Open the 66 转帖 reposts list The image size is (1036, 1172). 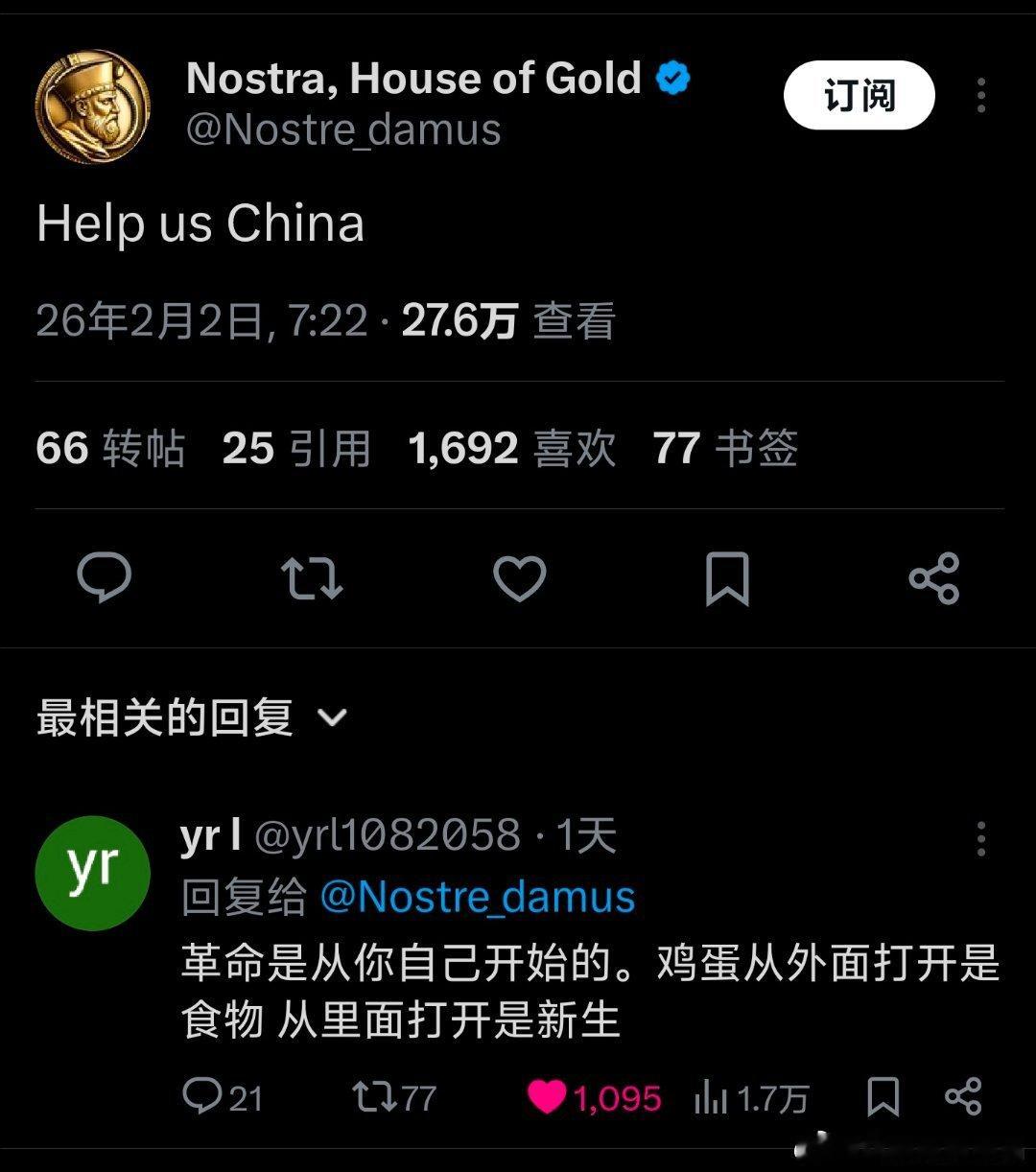click(x=108, y=447)
